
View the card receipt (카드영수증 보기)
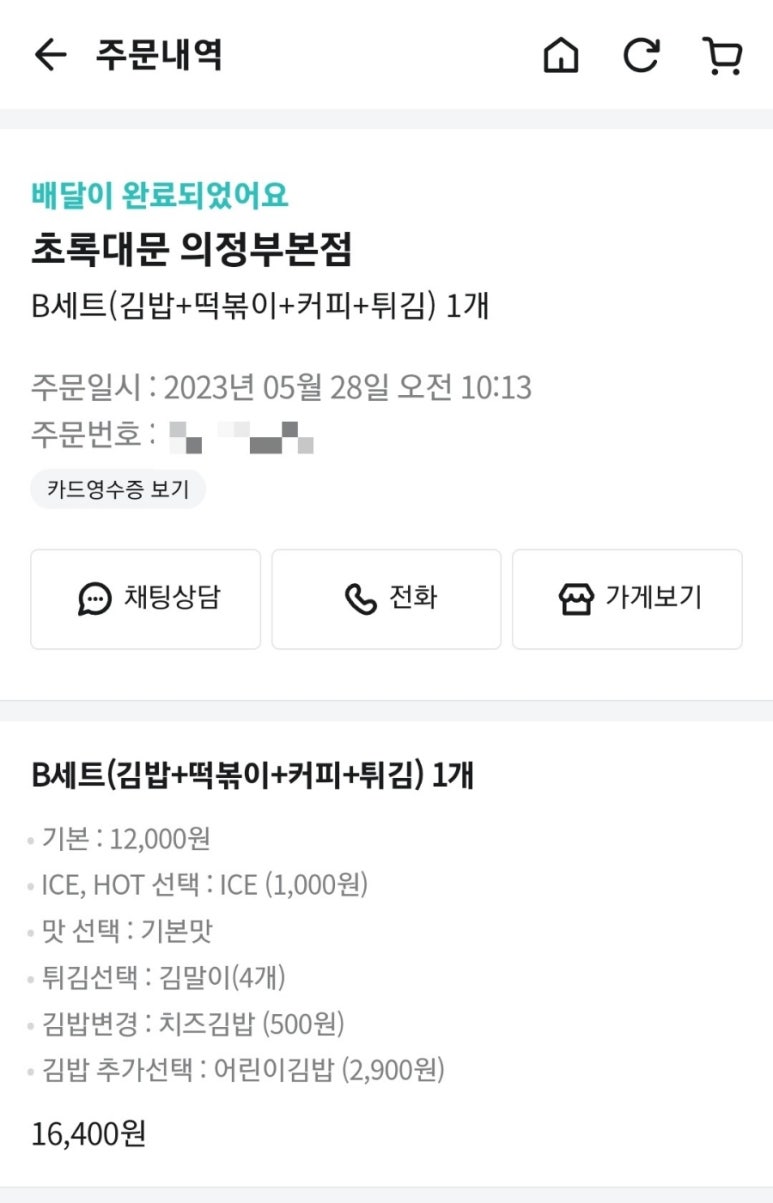[x=118, y=489]
